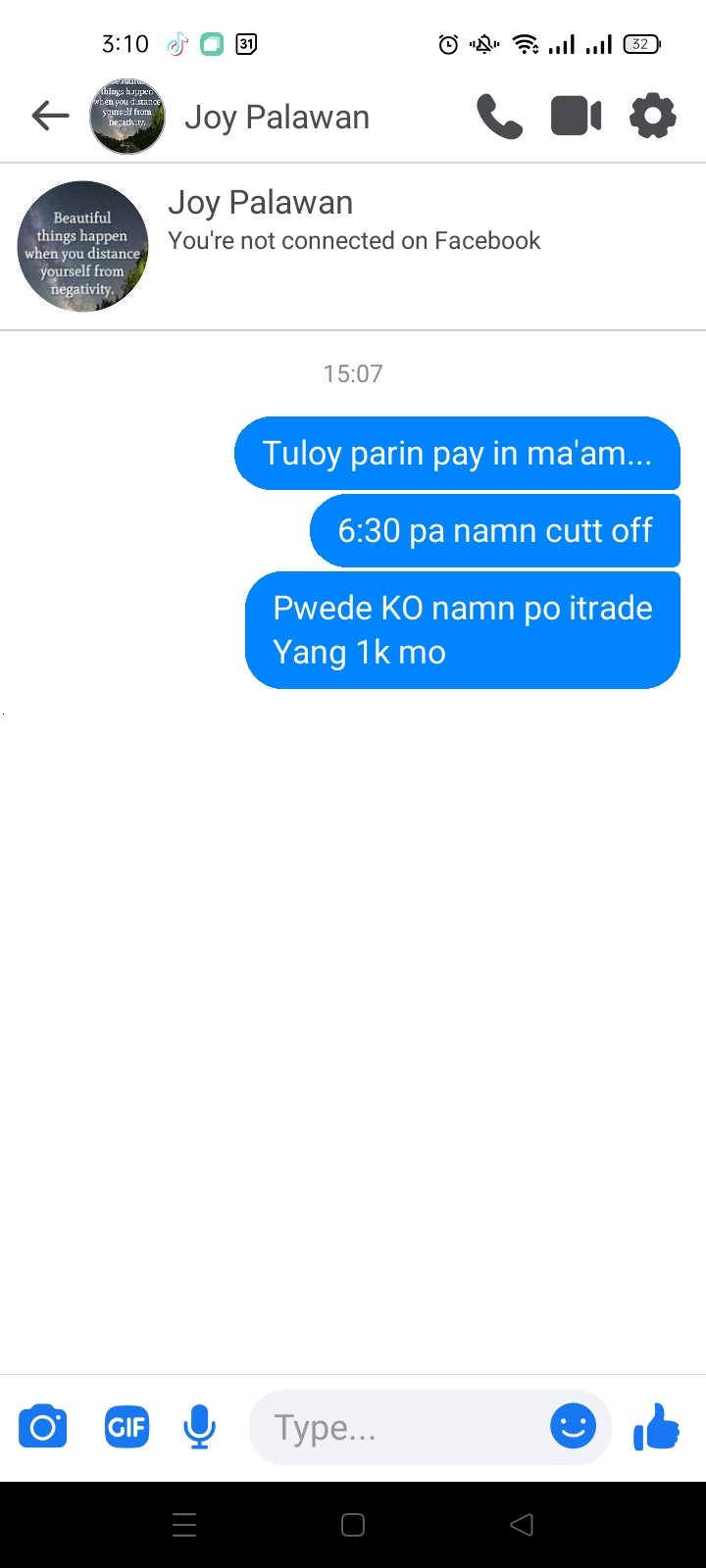Start a video call with Joy Palawan
The image size is (706, 1568).
pos(576,117)
